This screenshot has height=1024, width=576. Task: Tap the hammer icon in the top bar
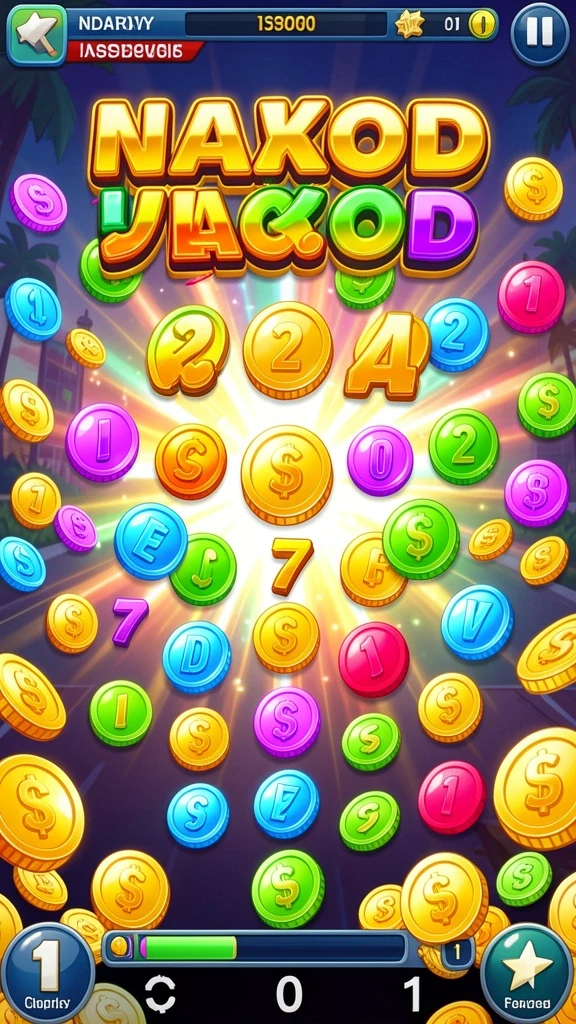tap(36, 34)
